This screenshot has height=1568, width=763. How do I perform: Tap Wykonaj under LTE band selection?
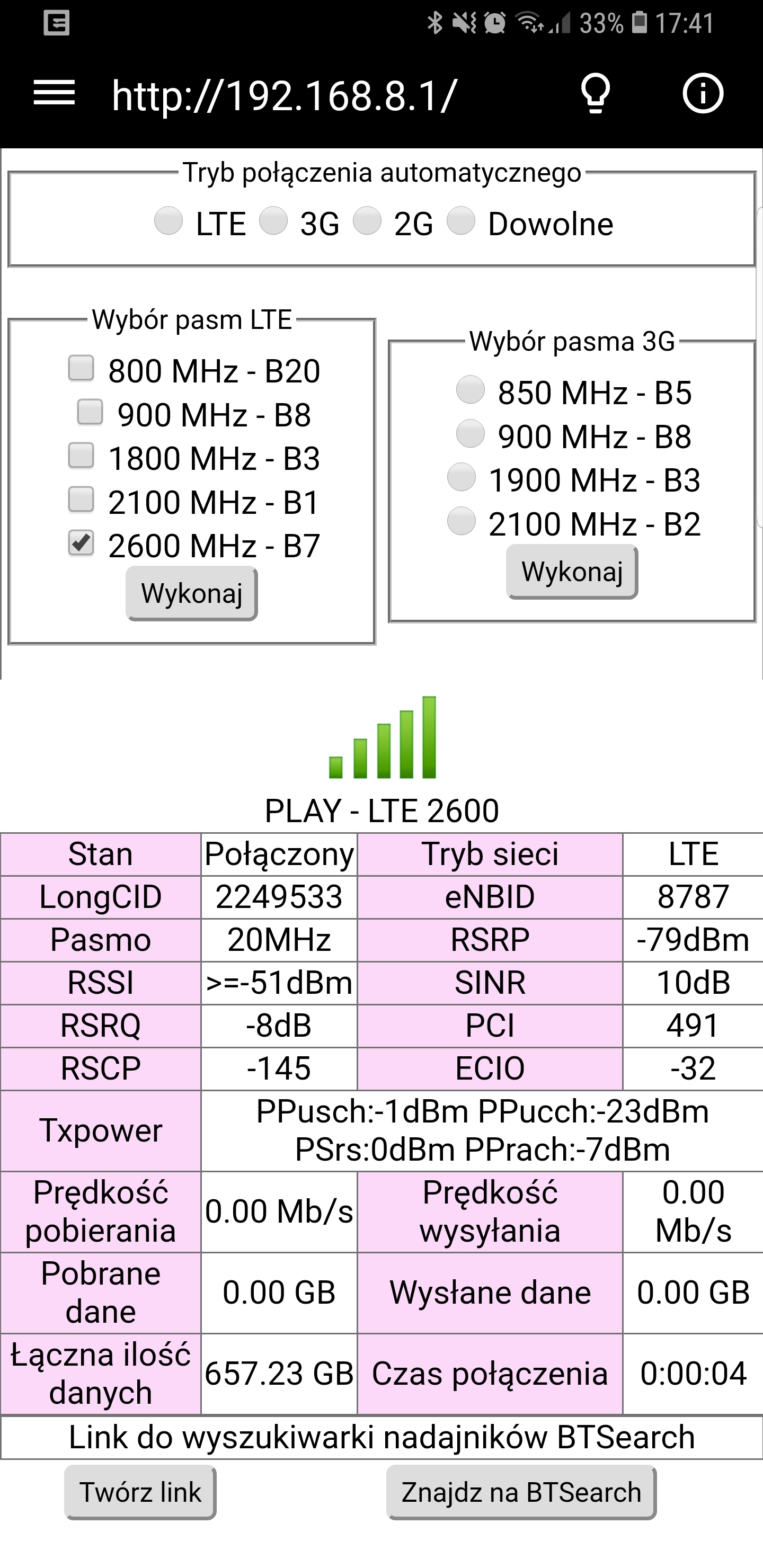192,593
